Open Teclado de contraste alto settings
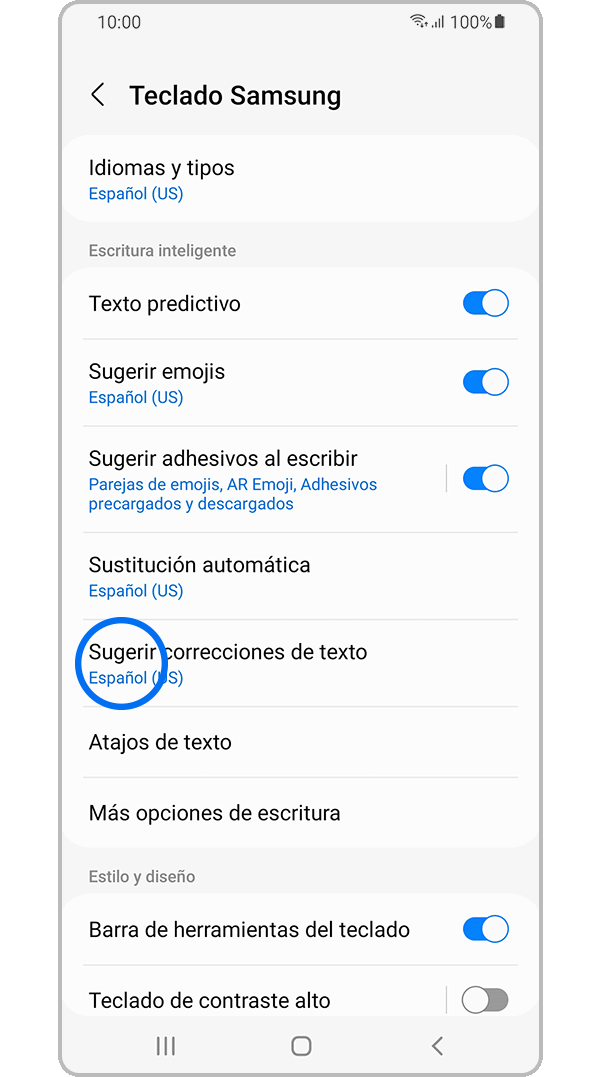 (x=250, y=999)
